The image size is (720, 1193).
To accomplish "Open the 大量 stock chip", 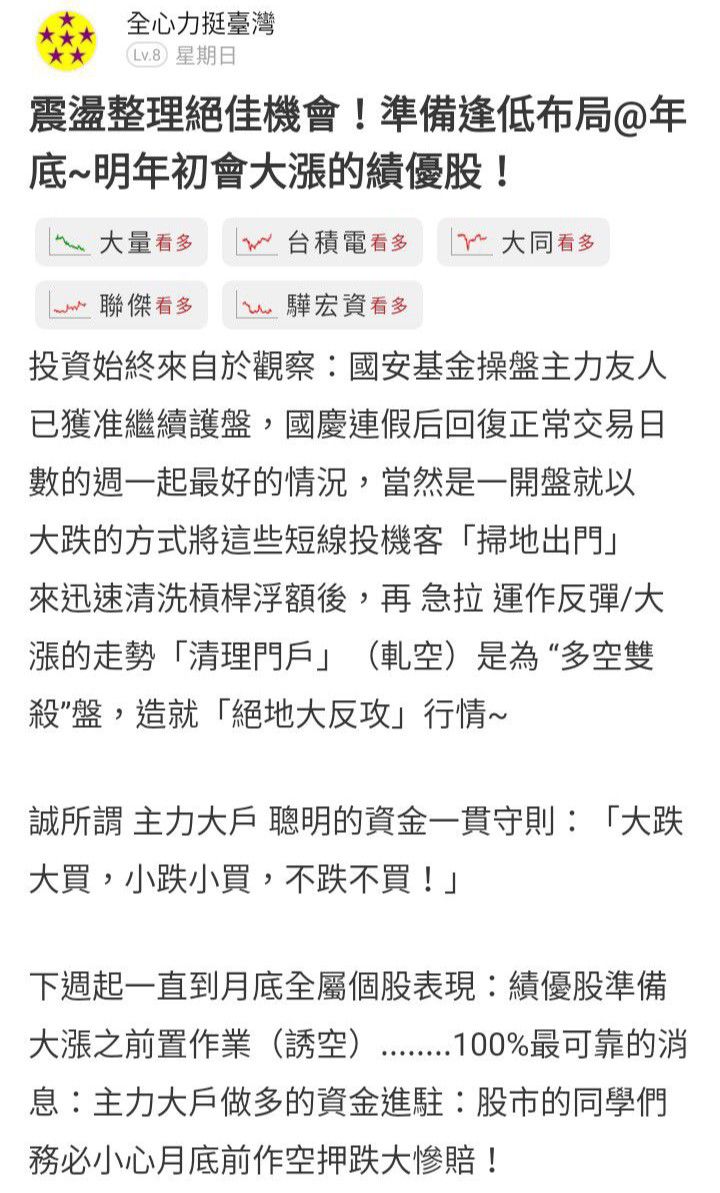I will click(121, 242).
